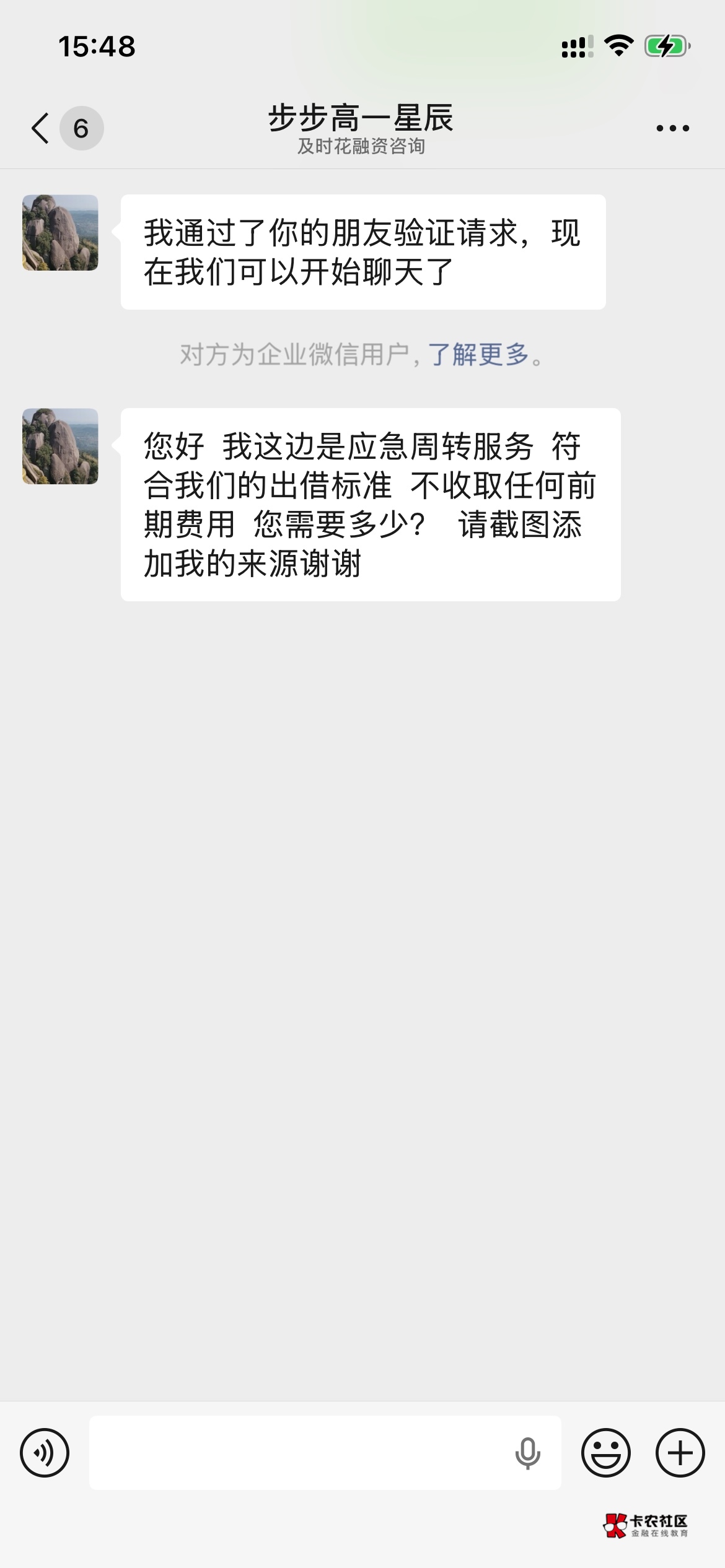Open the emoji sticker panel
This screenshot has width=725, height=1568.
click(605, 1452)
